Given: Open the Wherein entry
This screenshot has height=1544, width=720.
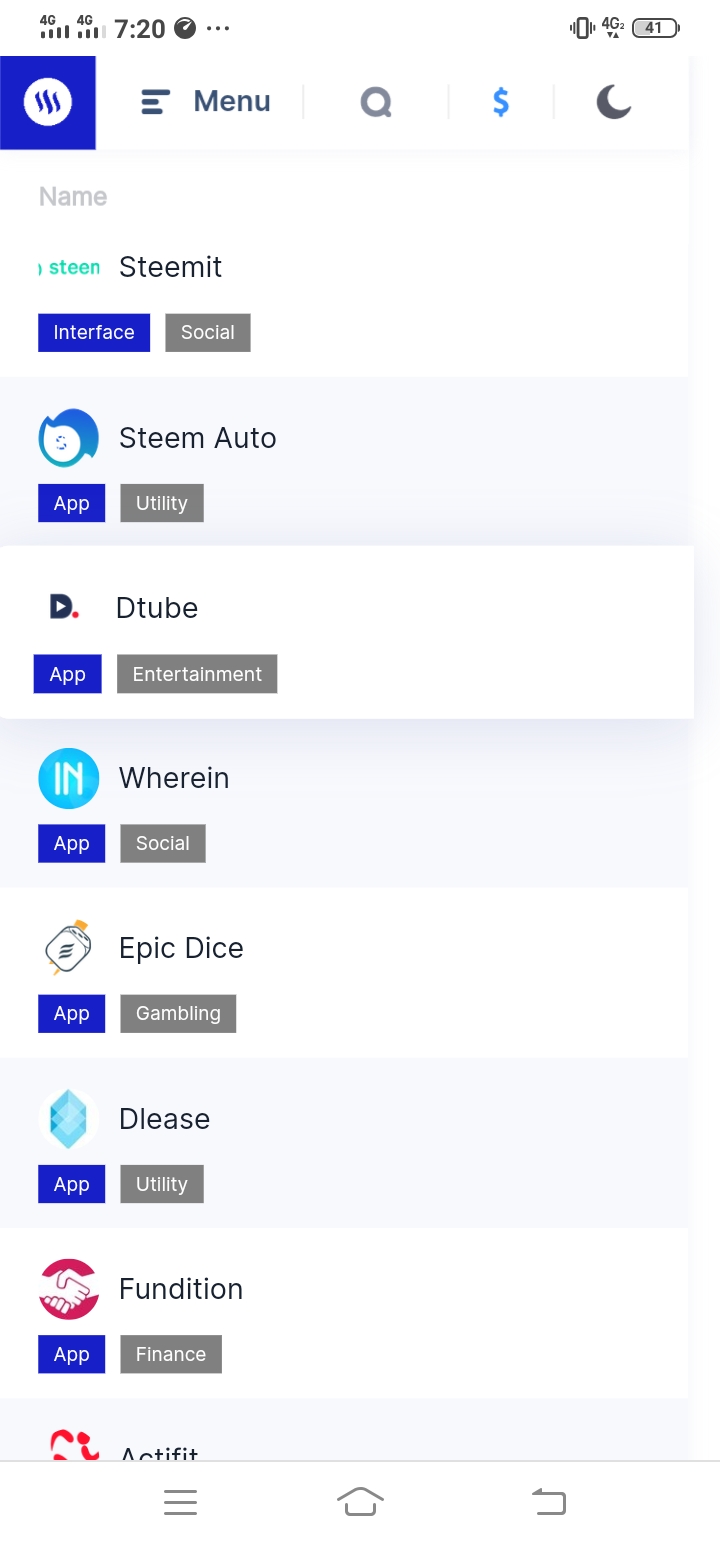Looking at the screenshot, I should (x=174, y=778).
